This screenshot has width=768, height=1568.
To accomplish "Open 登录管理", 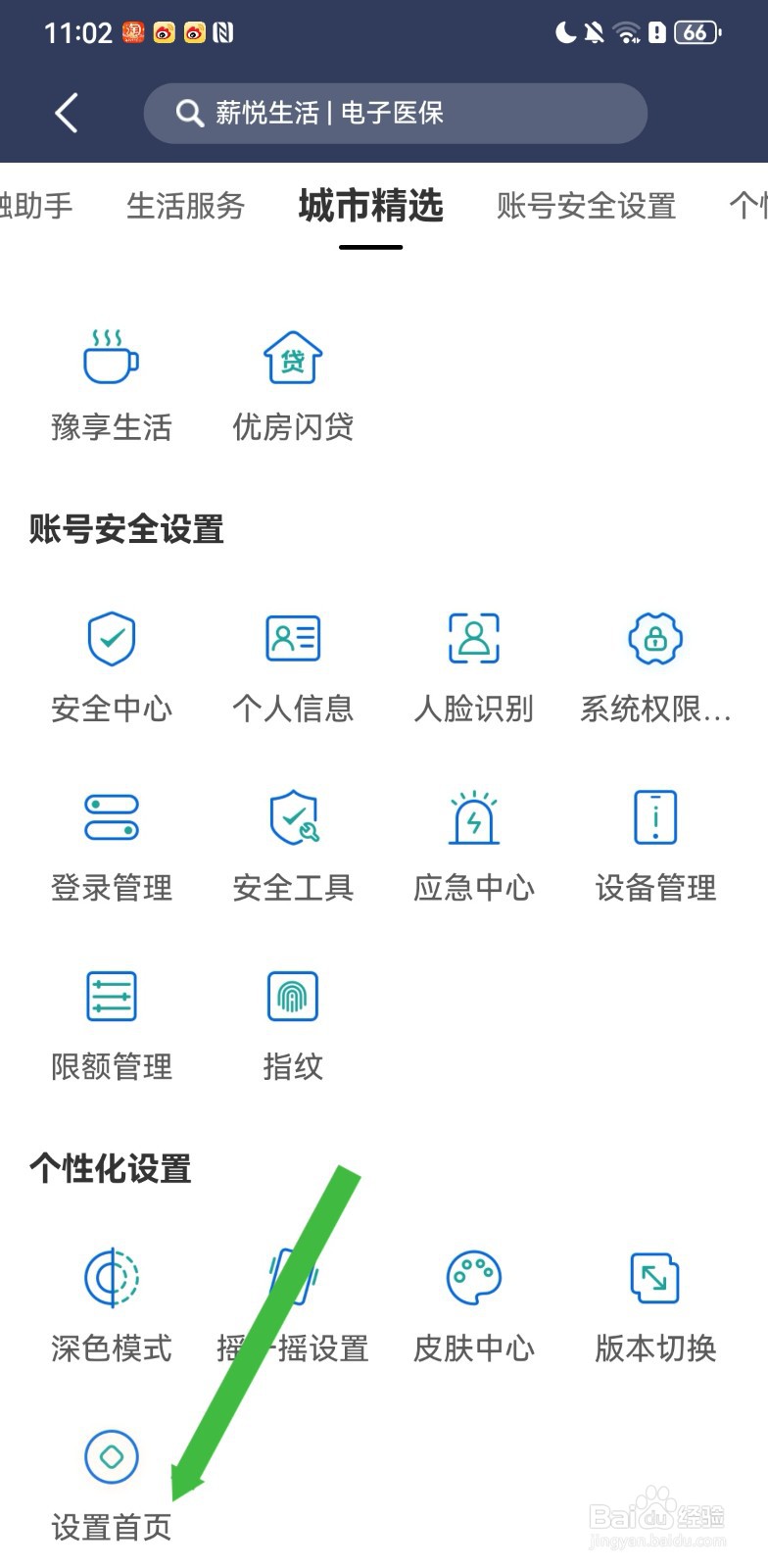I will pyautogui.click(x=112, y=848).
